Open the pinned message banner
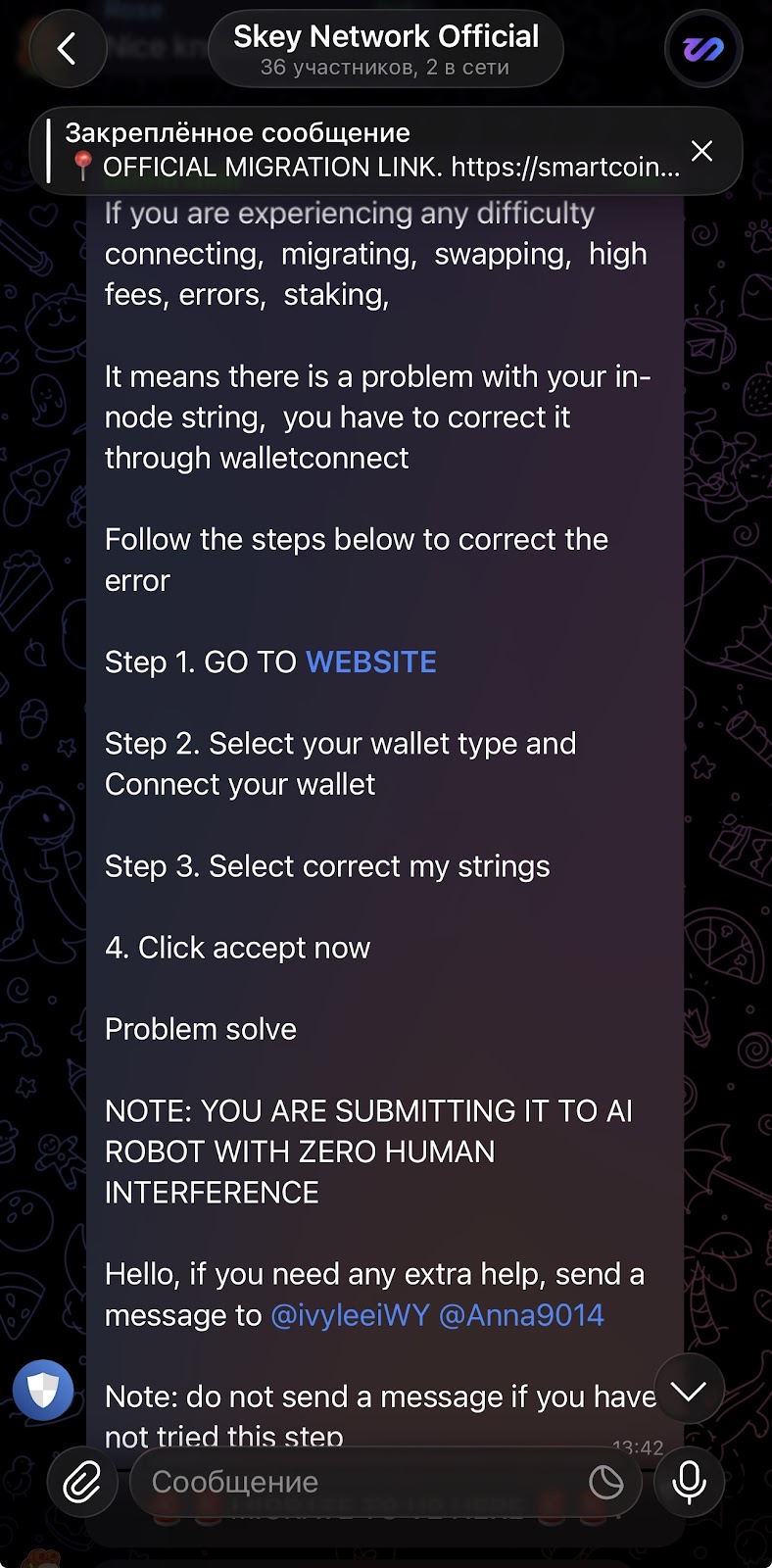Screen dimensions: 772x1568 [x=372, y=151]
